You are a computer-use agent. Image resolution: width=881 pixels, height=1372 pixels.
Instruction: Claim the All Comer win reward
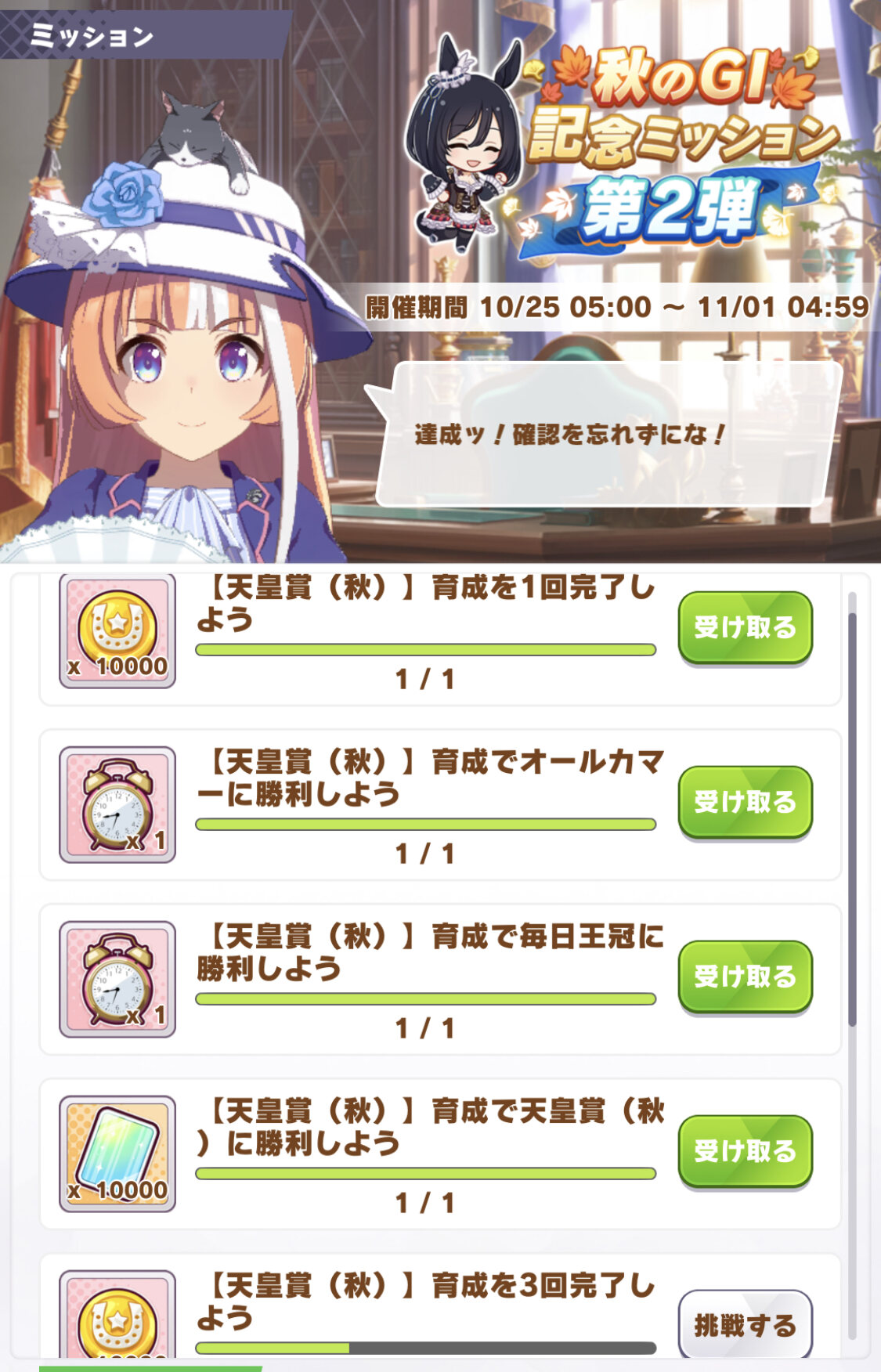click(x=744, y=802)
